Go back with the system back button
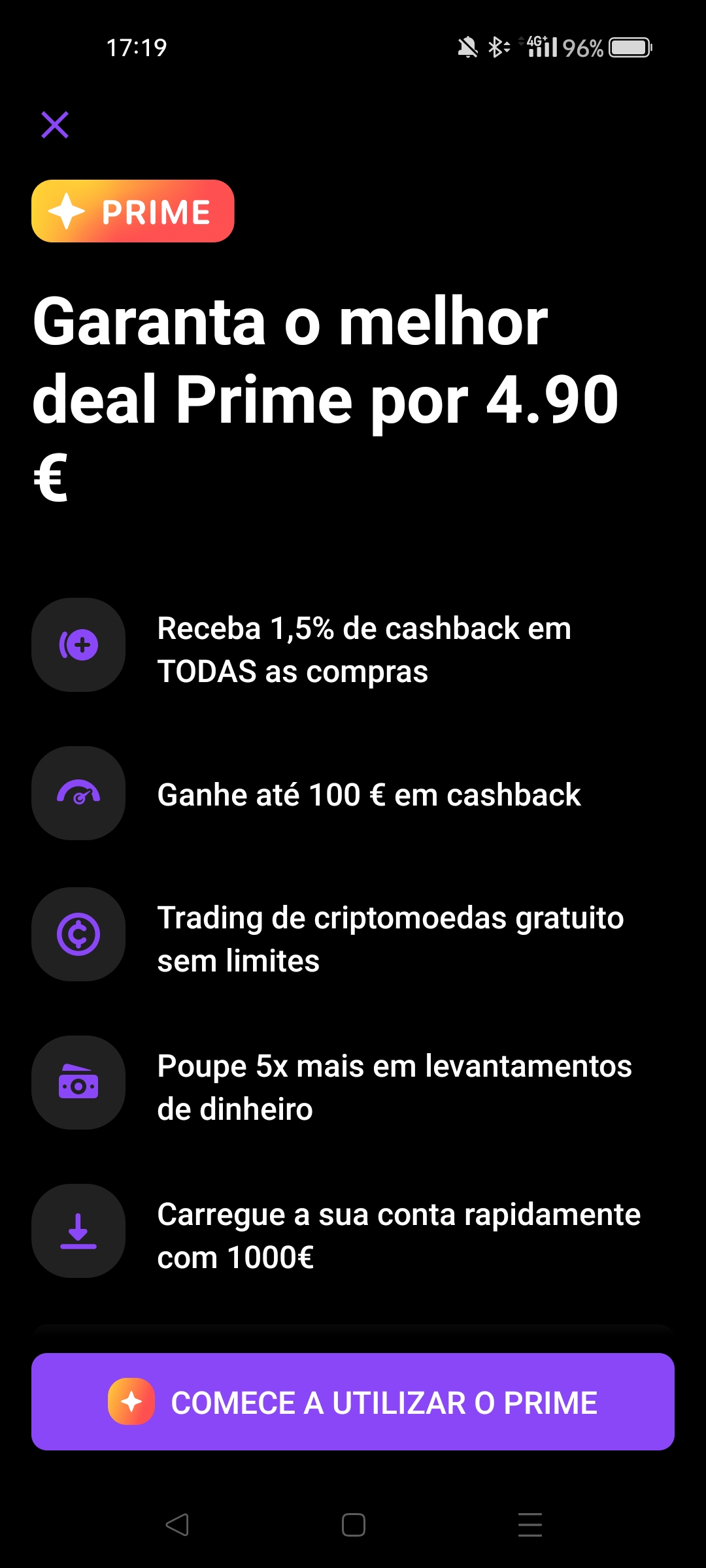Image resolution: width=706 pixels, height=1568 pixels. click(177, 1525)
